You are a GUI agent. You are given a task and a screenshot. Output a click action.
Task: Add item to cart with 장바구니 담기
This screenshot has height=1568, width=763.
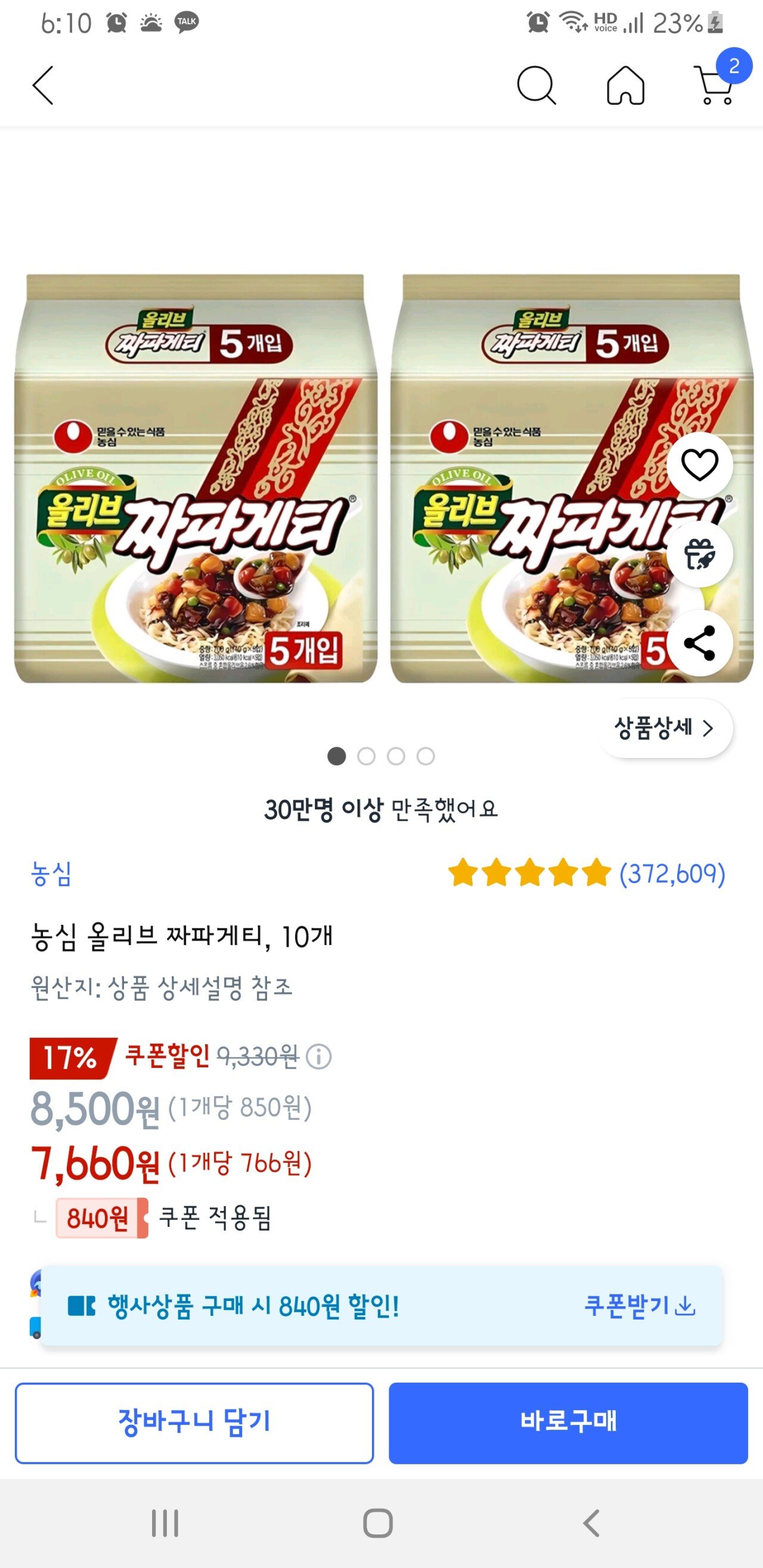pos(194,1423)
